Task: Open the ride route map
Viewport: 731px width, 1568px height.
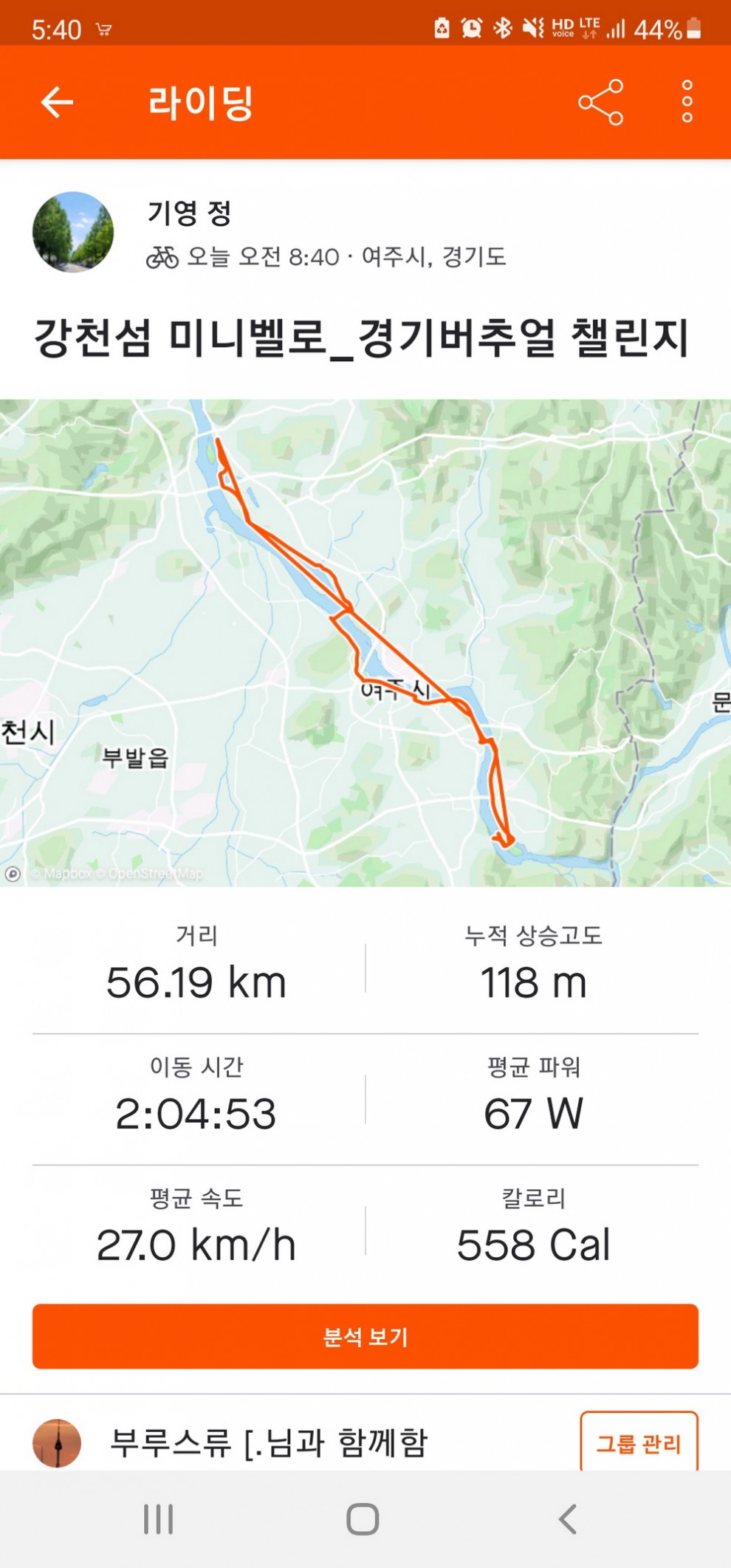Action: click(x=365, y=643)
